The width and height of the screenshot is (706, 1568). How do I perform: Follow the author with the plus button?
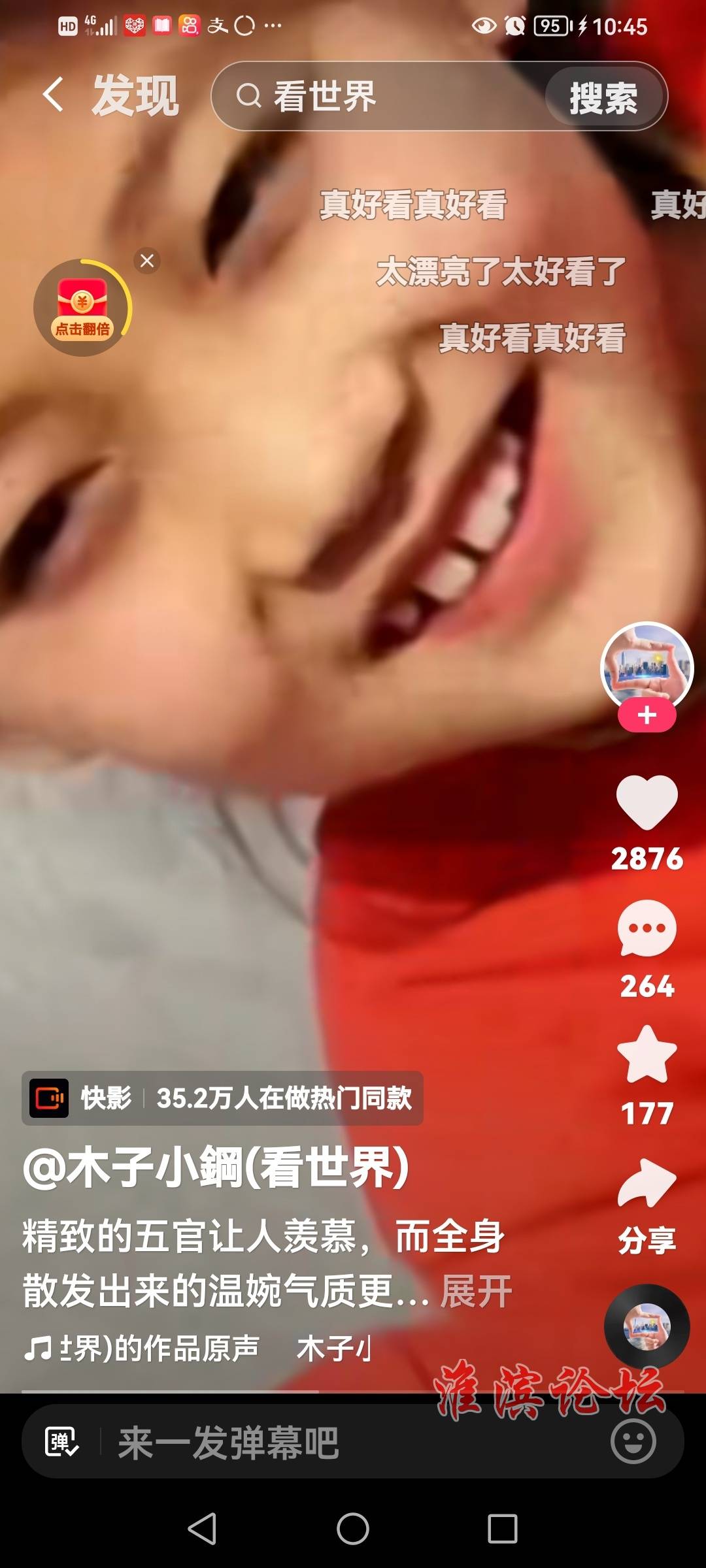[647, 715]
